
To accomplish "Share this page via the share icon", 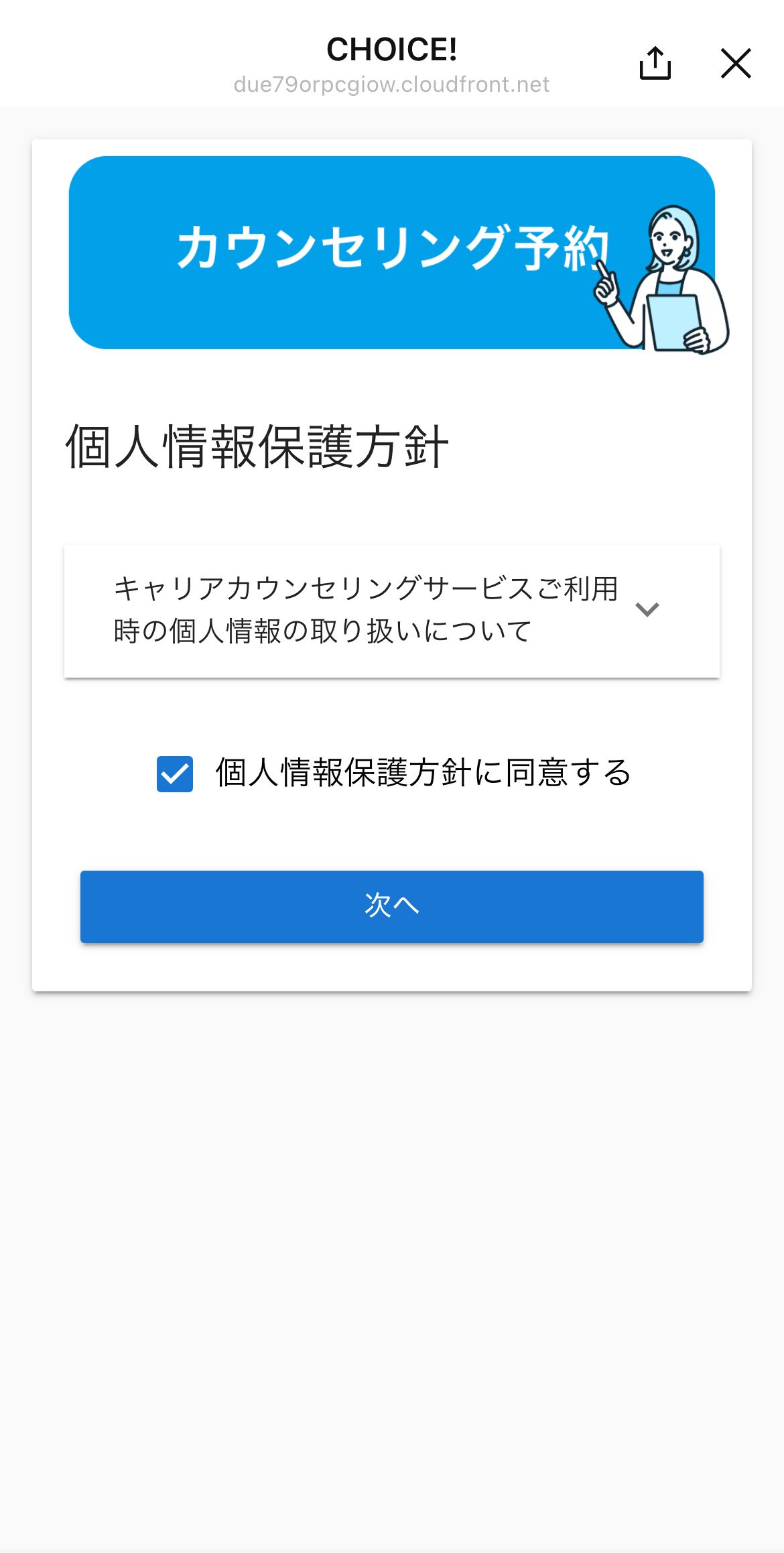I will pos(655,64).
